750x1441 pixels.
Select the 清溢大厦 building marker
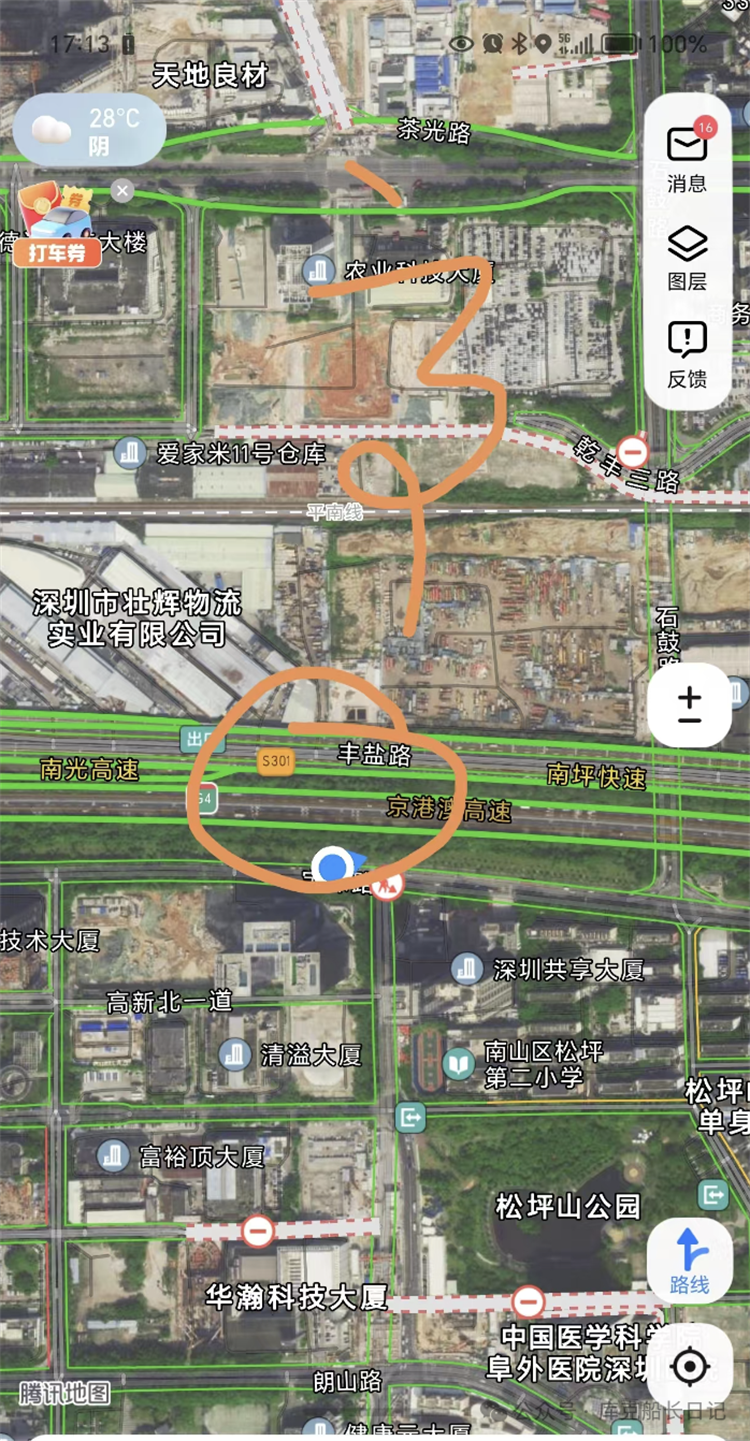point(235,1054)
